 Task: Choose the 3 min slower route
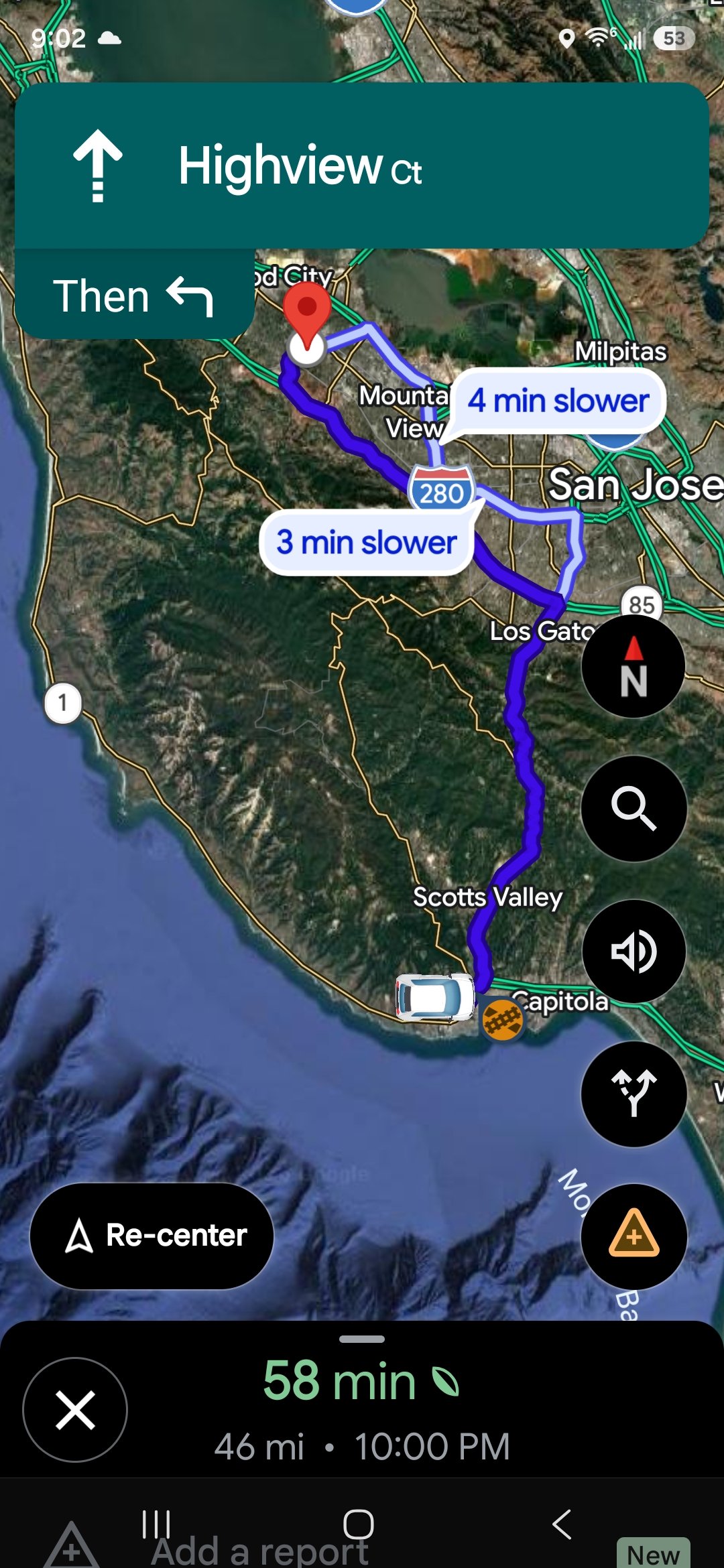coord(367,542)
